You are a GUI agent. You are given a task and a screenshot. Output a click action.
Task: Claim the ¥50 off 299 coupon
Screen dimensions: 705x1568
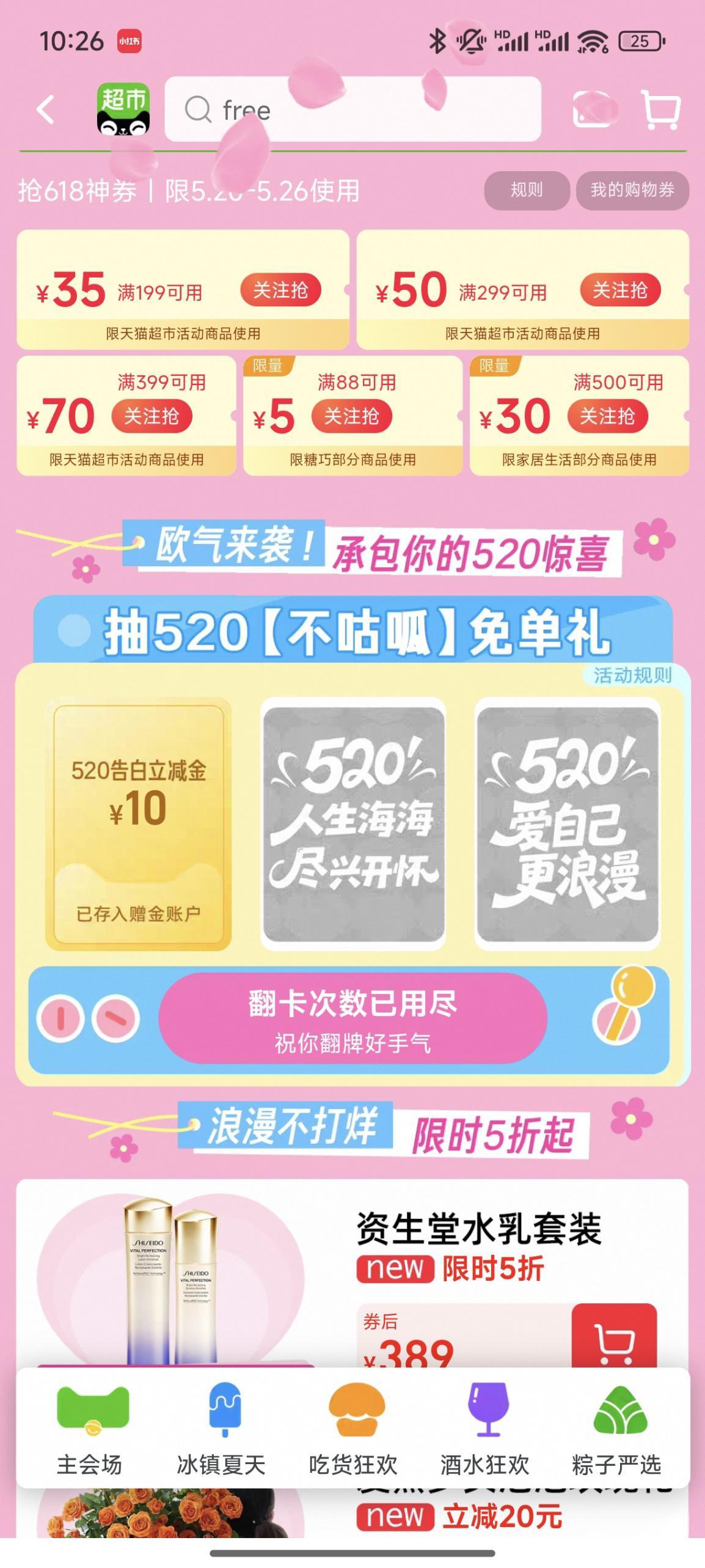tap(619, 290)
